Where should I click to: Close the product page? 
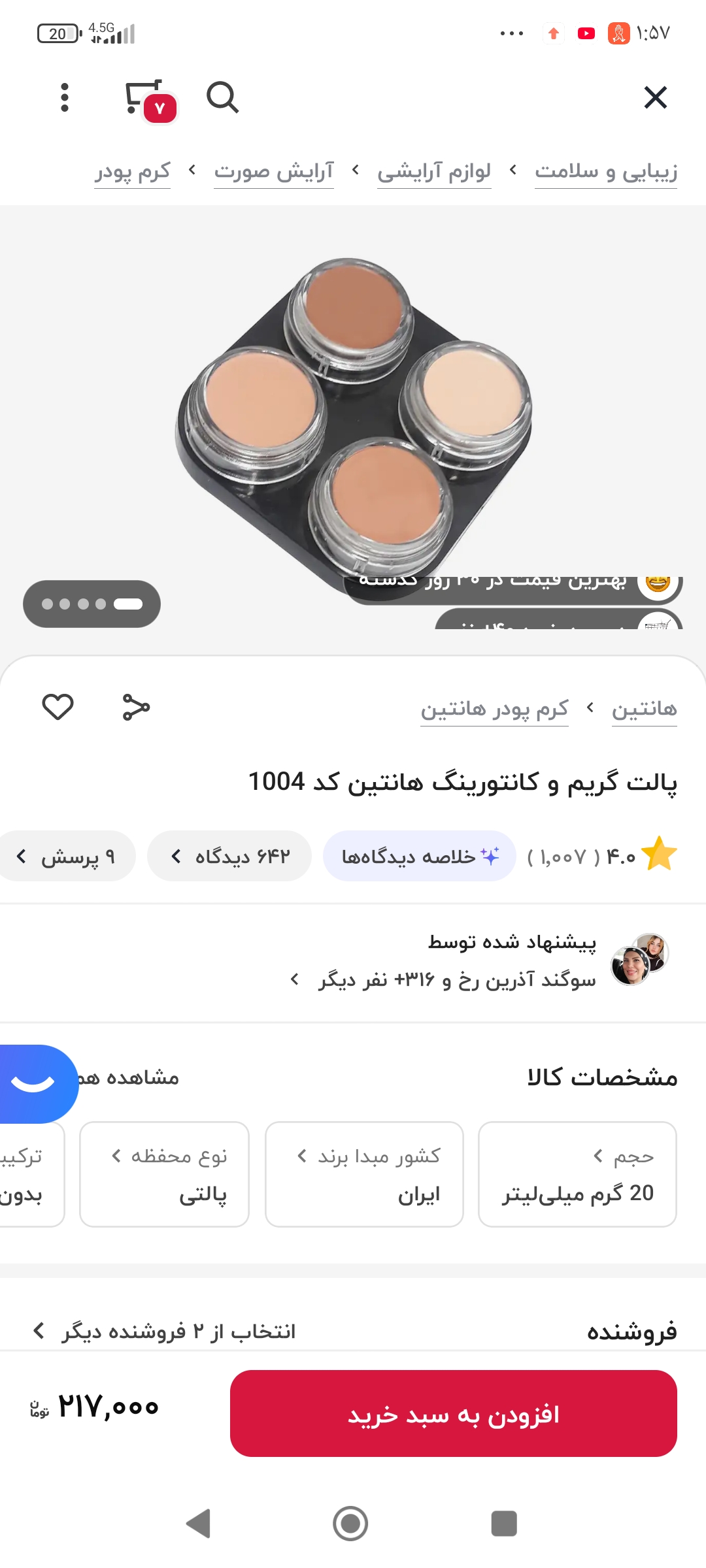click(x=655, y=98)
